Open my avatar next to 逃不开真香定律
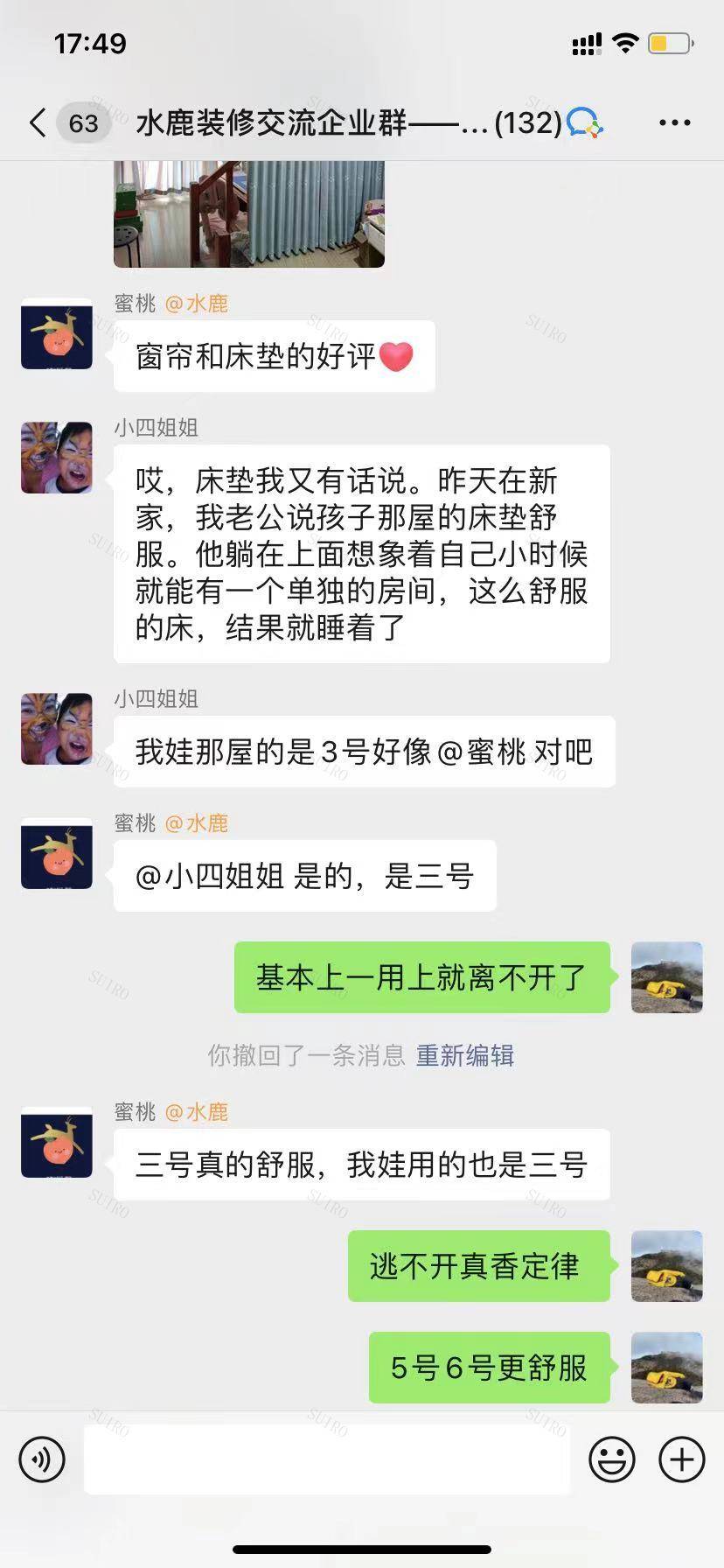This screenshot has height=1568, width=724. tap(666, 1266)
